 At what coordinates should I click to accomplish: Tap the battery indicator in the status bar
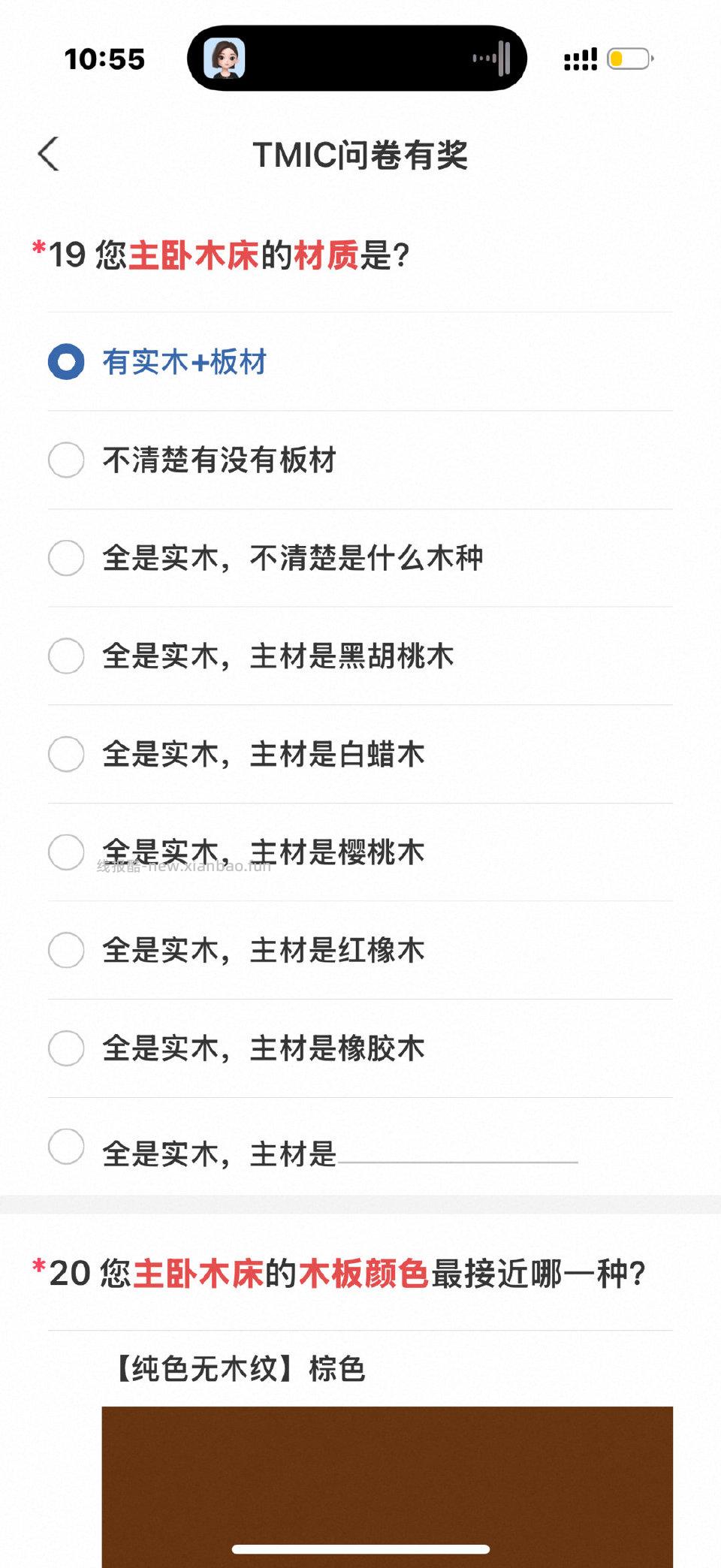(x=626, y=57)
